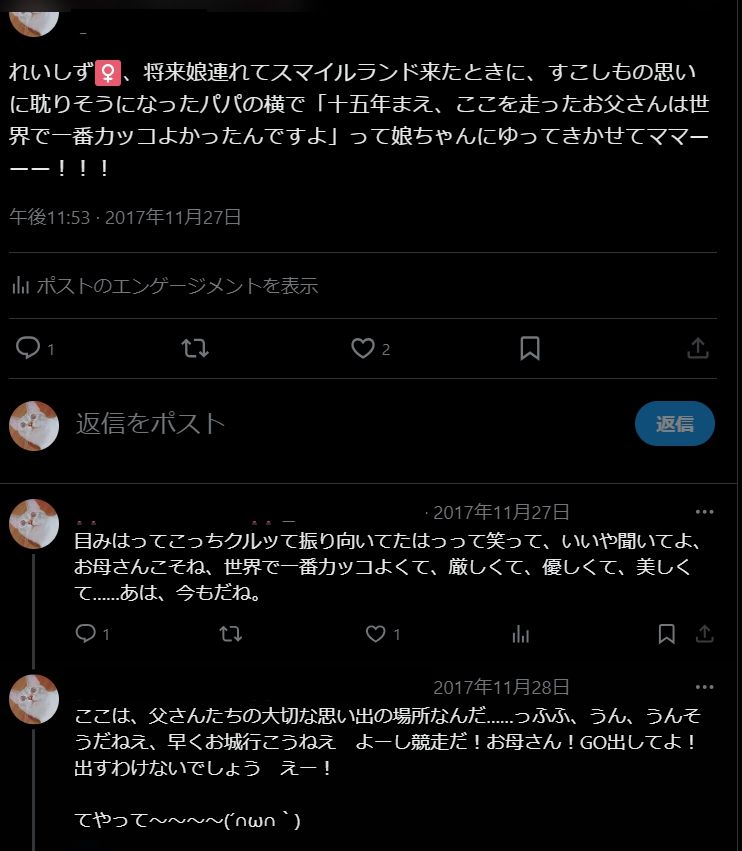Like the reply starting 目みはって
This screenshot has width=742, height=851.
(375, 634)
